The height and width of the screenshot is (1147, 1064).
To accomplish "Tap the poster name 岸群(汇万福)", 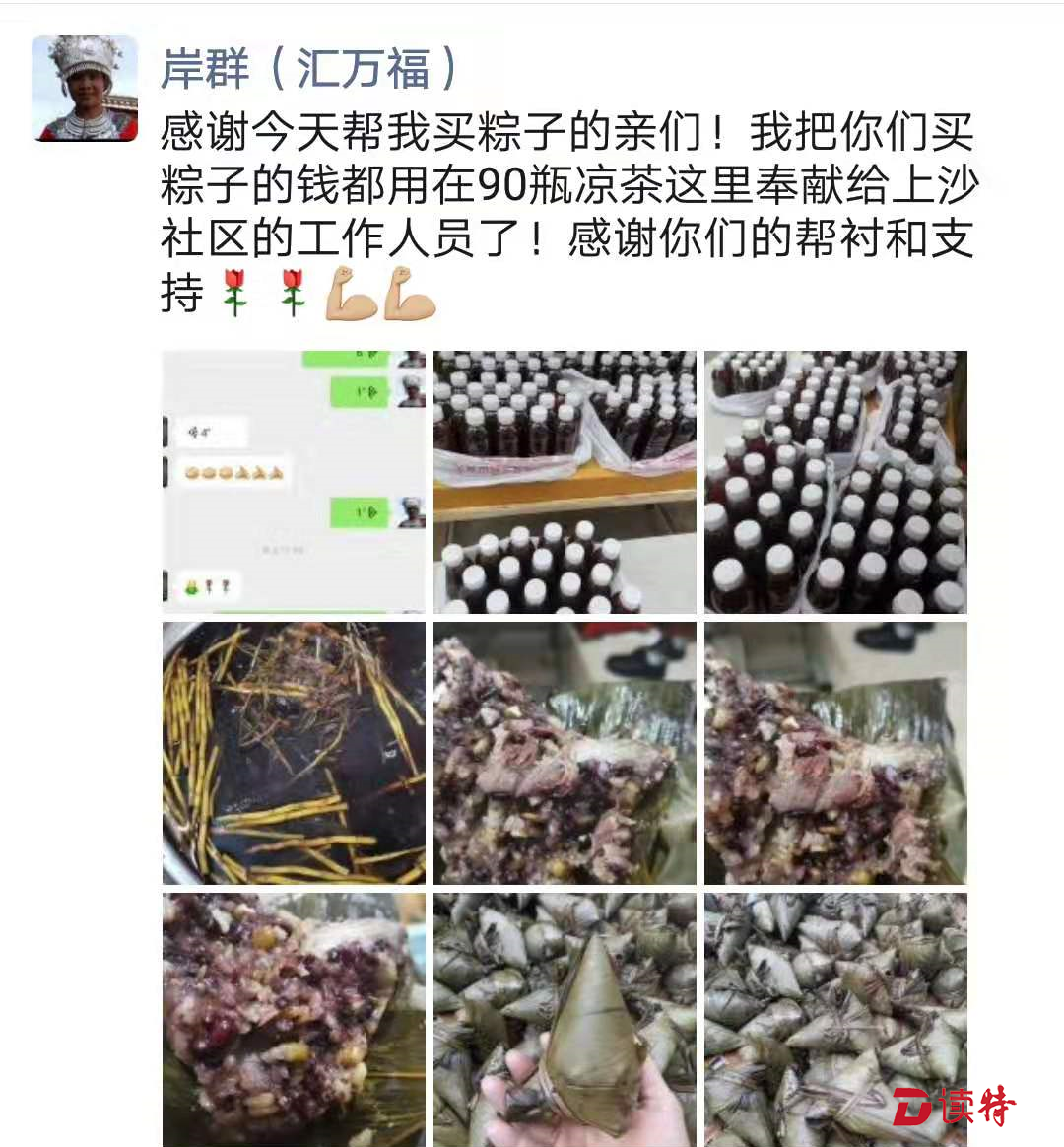I will 309,69.
